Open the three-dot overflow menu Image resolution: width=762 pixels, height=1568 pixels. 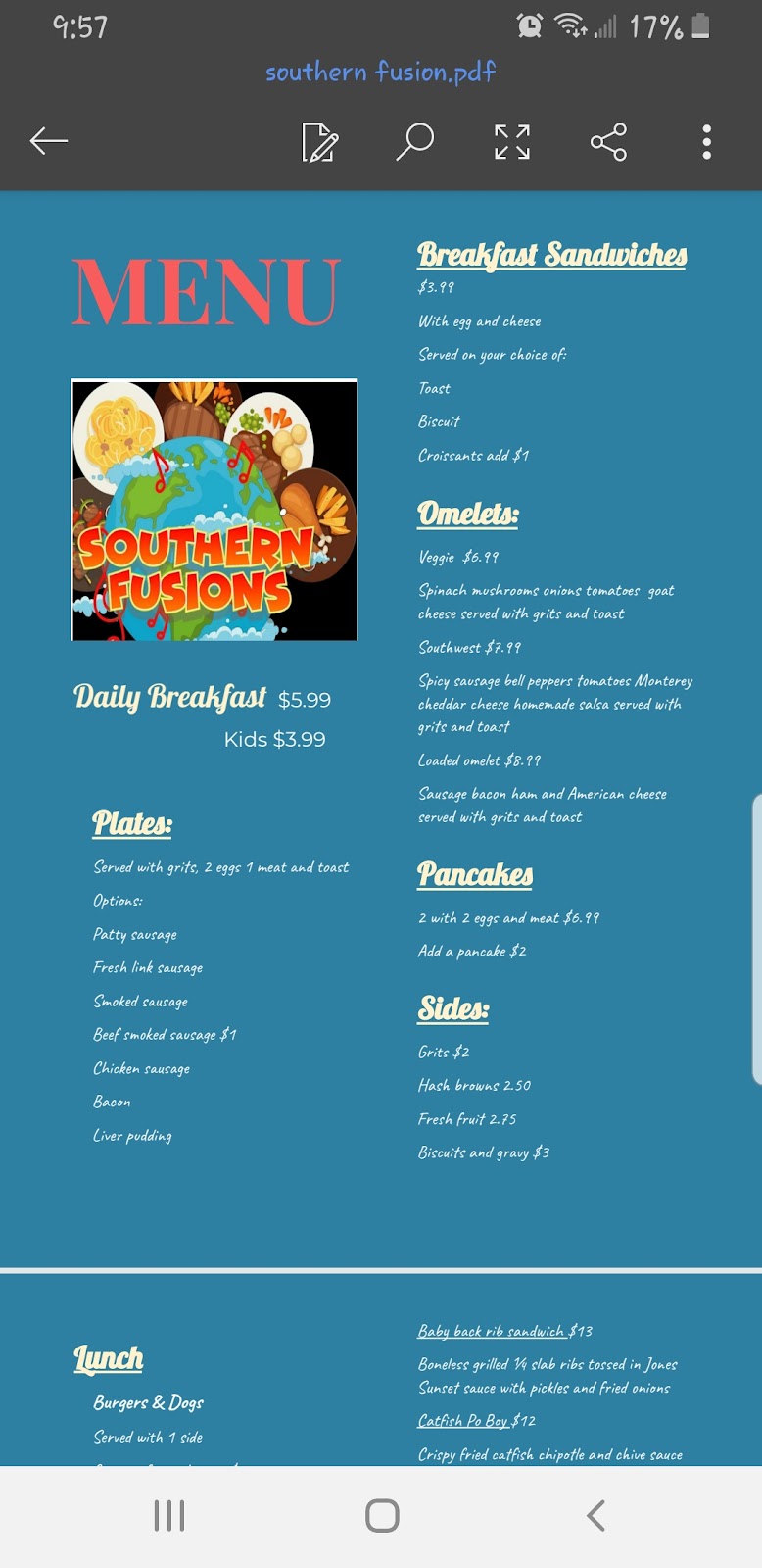(706, 142)
